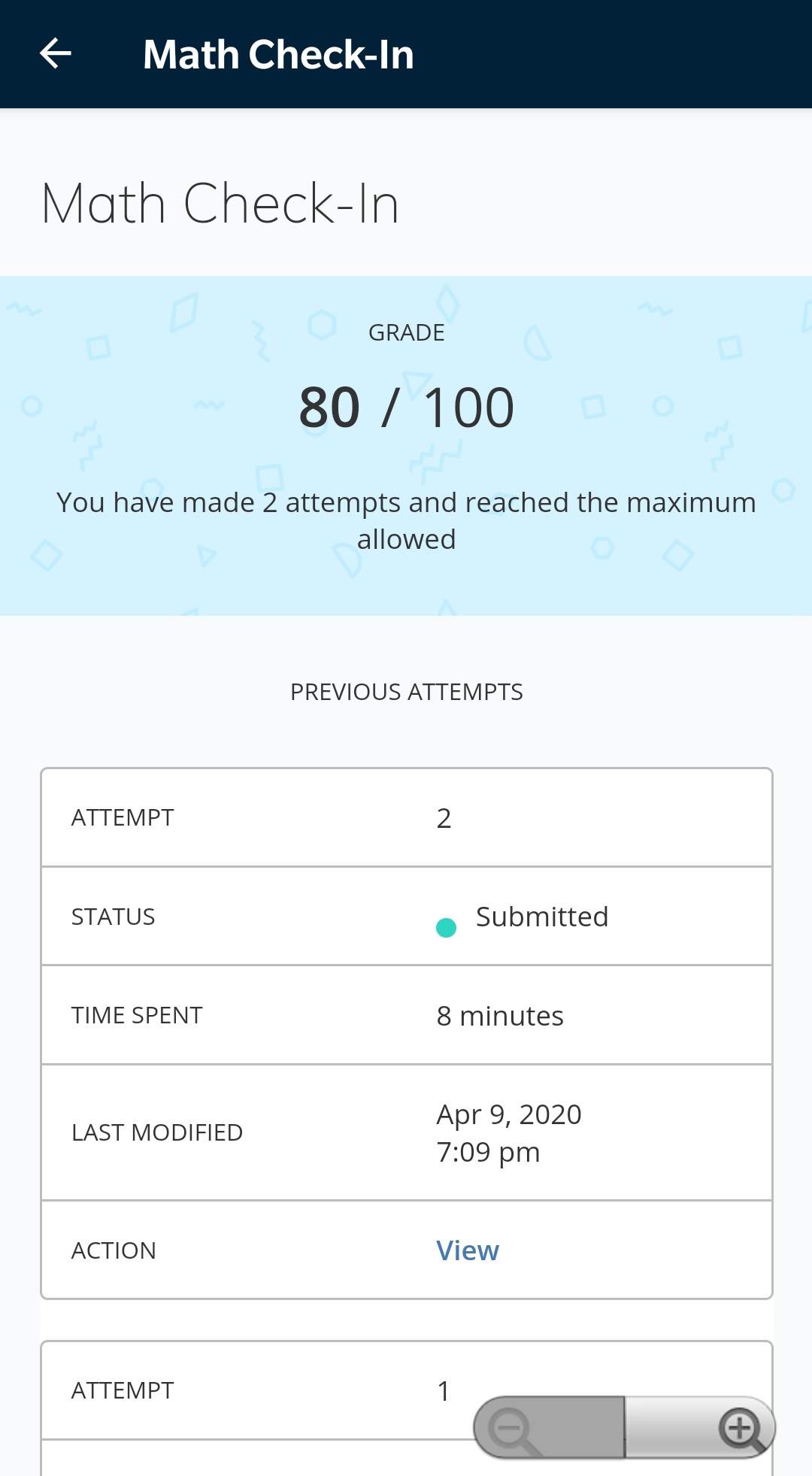Go back using the header arrow

tap(56, 54)
